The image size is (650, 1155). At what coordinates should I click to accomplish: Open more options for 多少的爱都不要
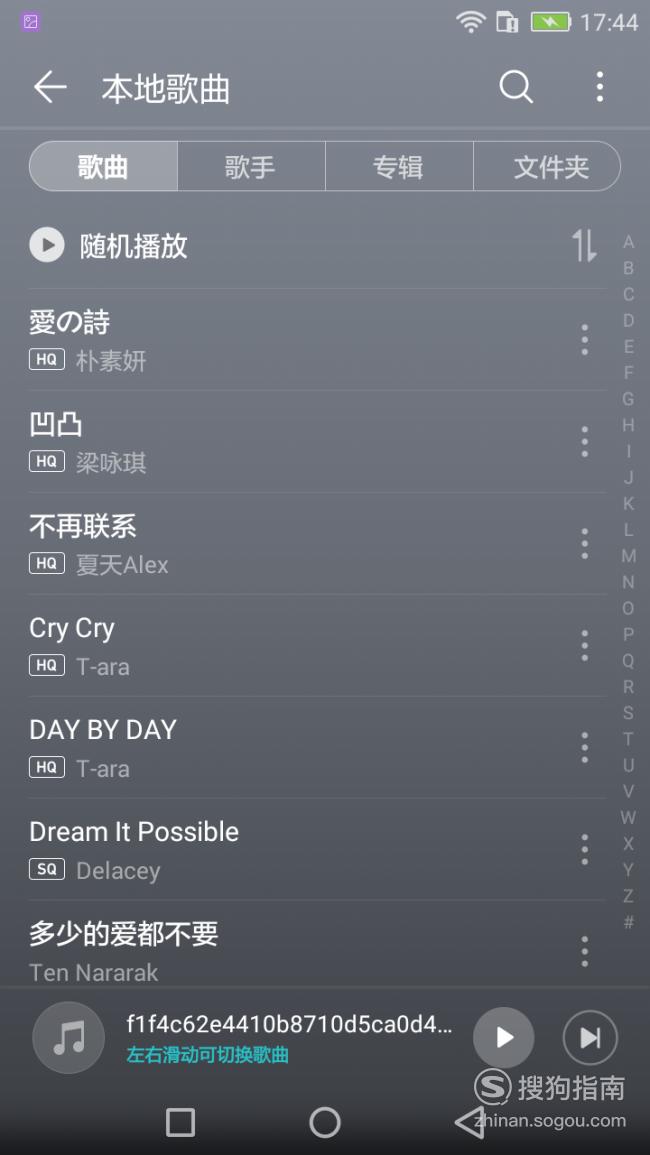coord(584,951)
